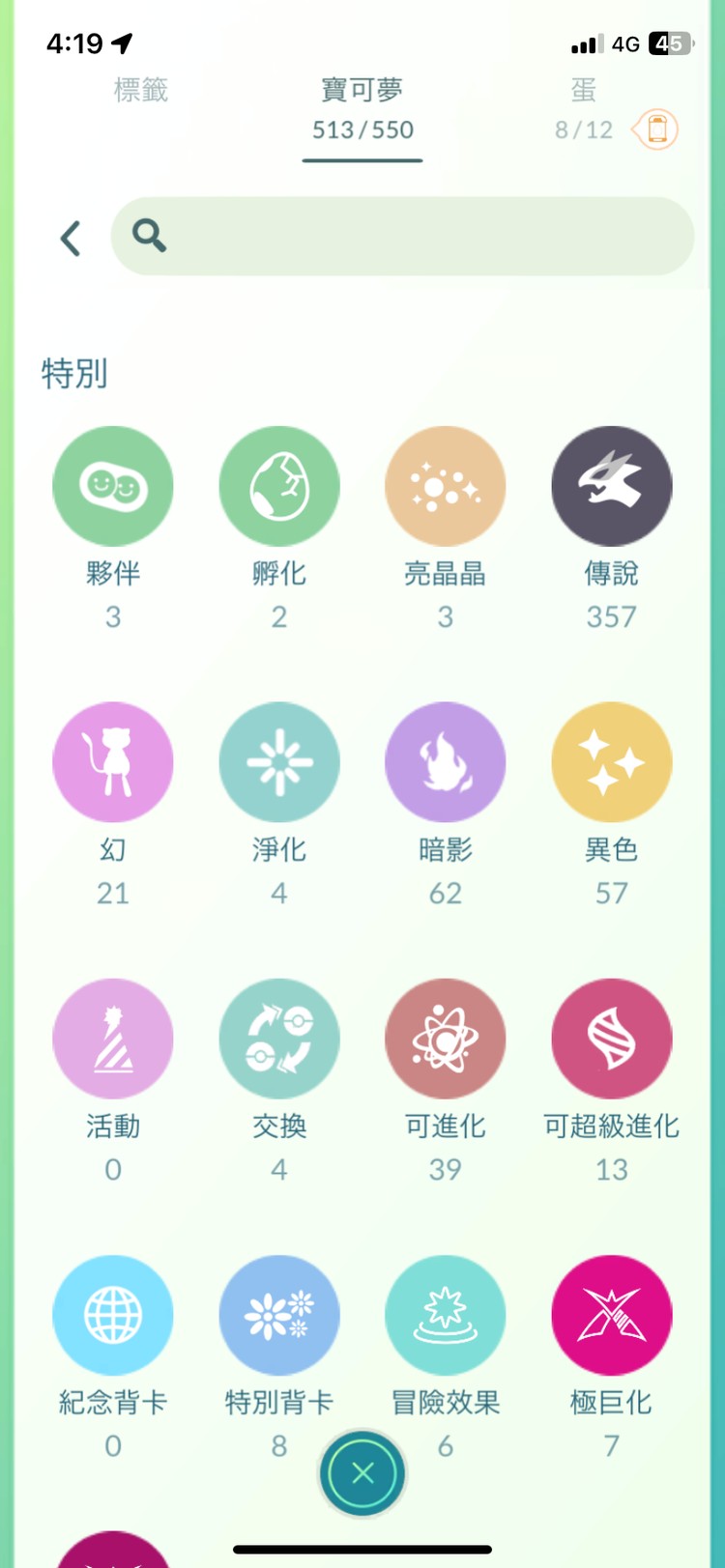
Task: Select the 特別背卡 flower filter icon
Action: (x=279, y=1314)
